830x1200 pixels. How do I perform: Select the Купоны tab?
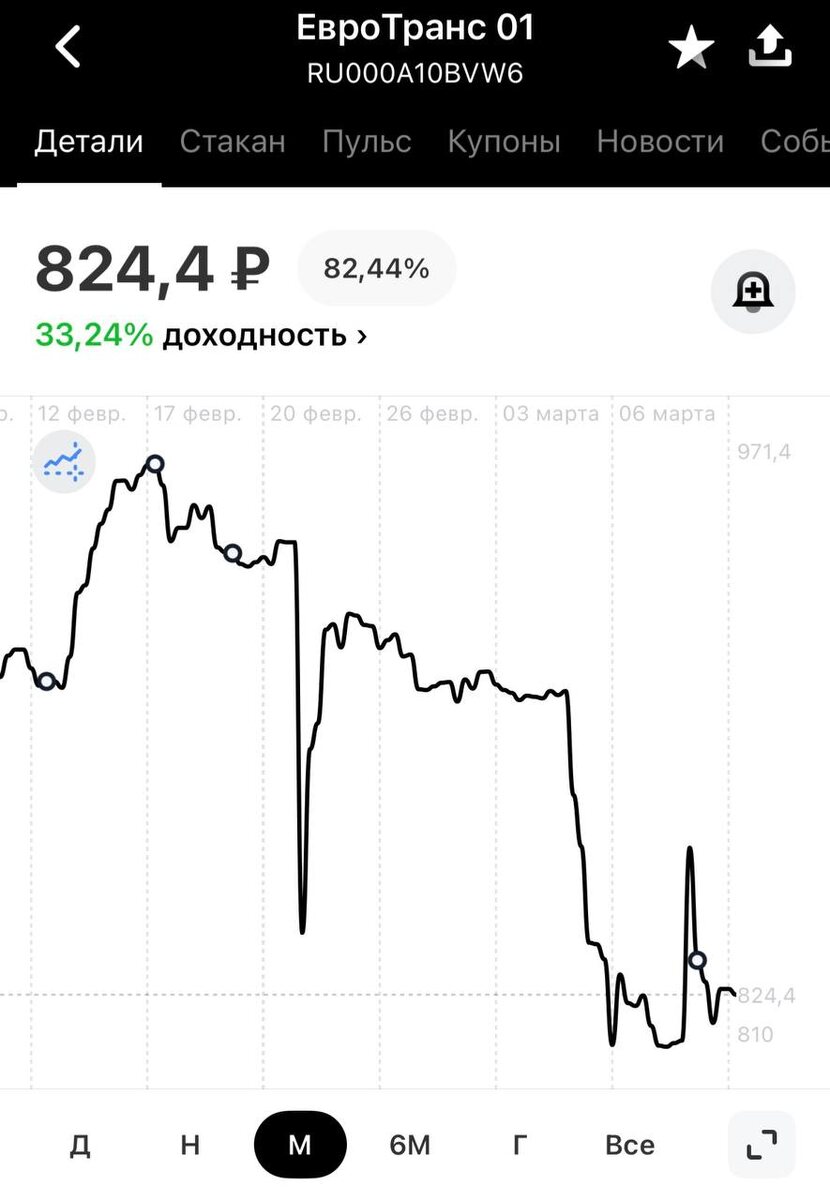point(503,141)
